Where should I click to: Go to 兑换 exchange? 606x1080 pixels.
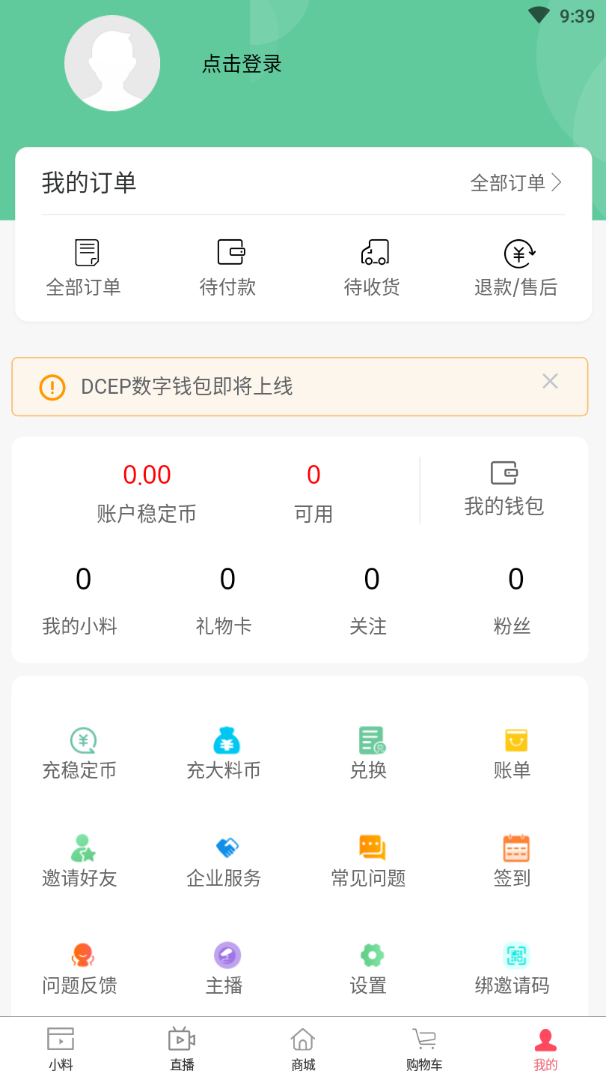point(369,753)
